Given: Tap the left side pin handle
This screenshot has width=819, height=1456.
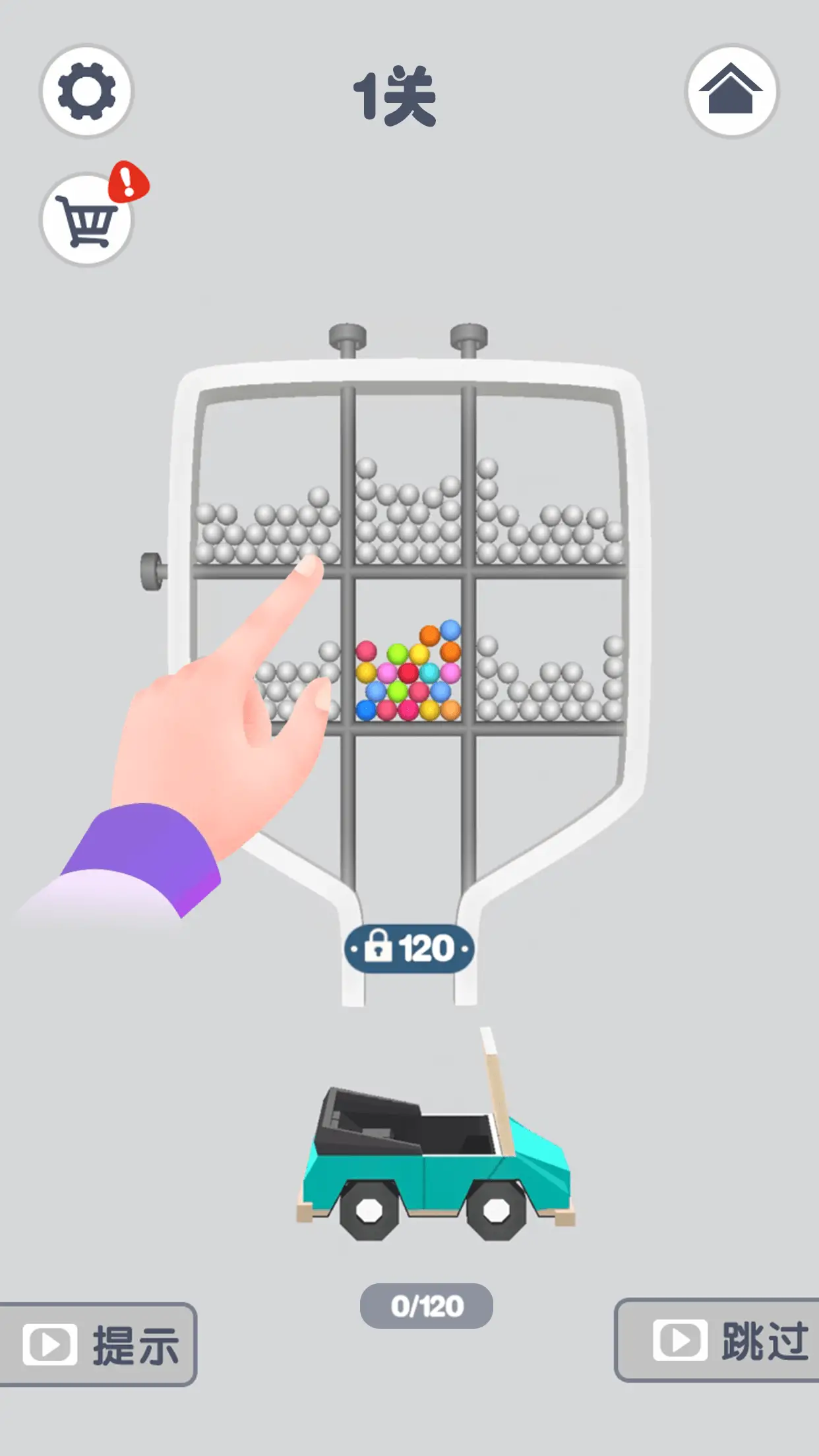Looking at the screenshot, I should pyautogui.click(x=152, y=571).
